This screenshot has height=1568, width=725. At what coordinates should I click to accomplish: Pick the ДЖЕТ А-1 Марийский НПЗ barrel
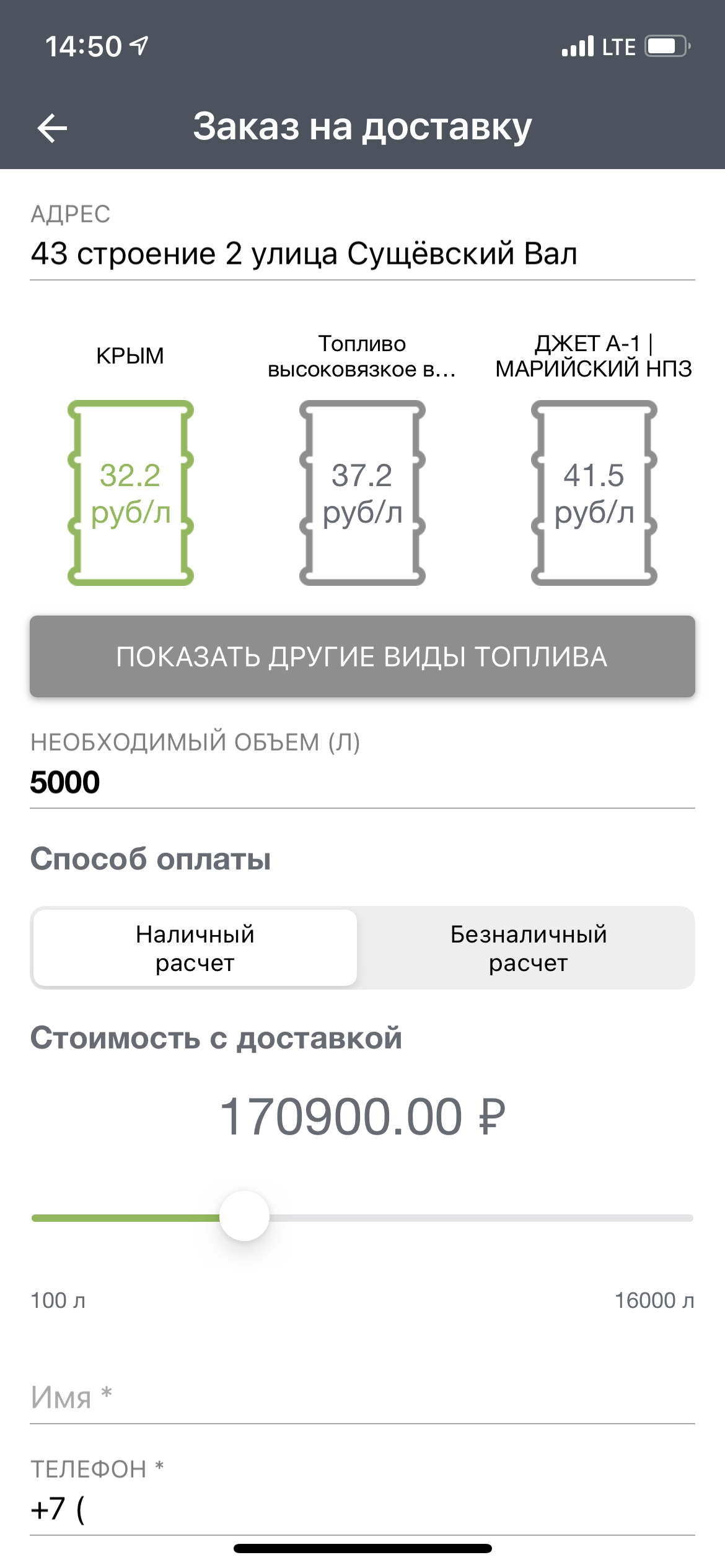pyautogui.click(x=594, y=493)
